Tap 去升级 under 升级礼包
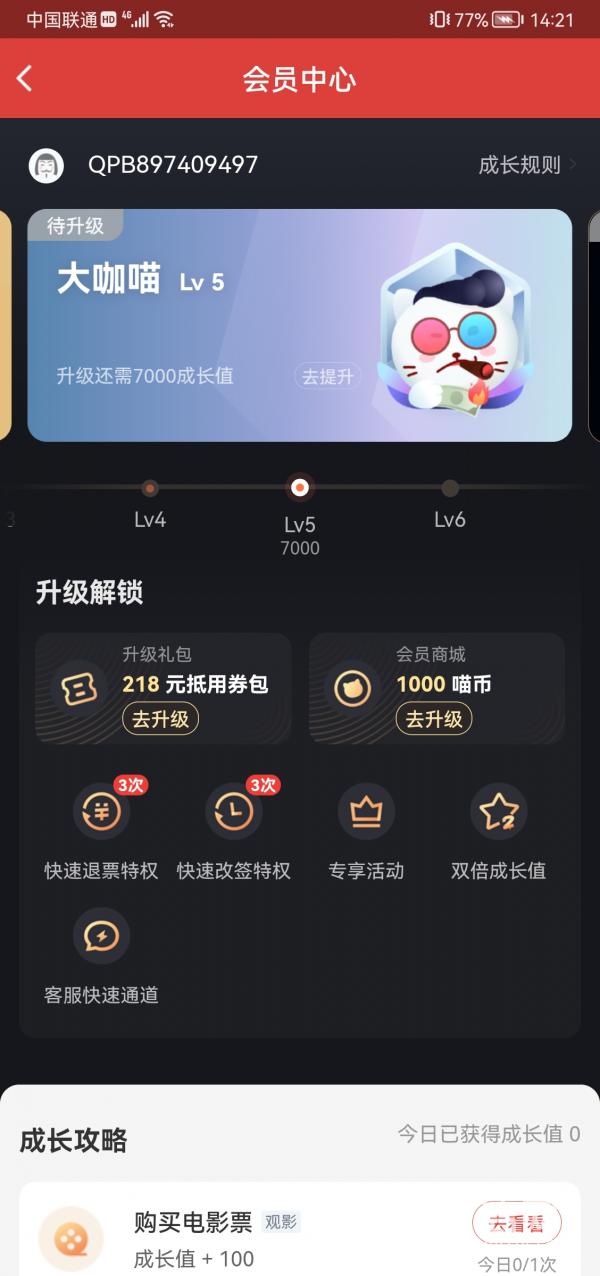This screenshot has height=1276, width=600. [161, 718]
